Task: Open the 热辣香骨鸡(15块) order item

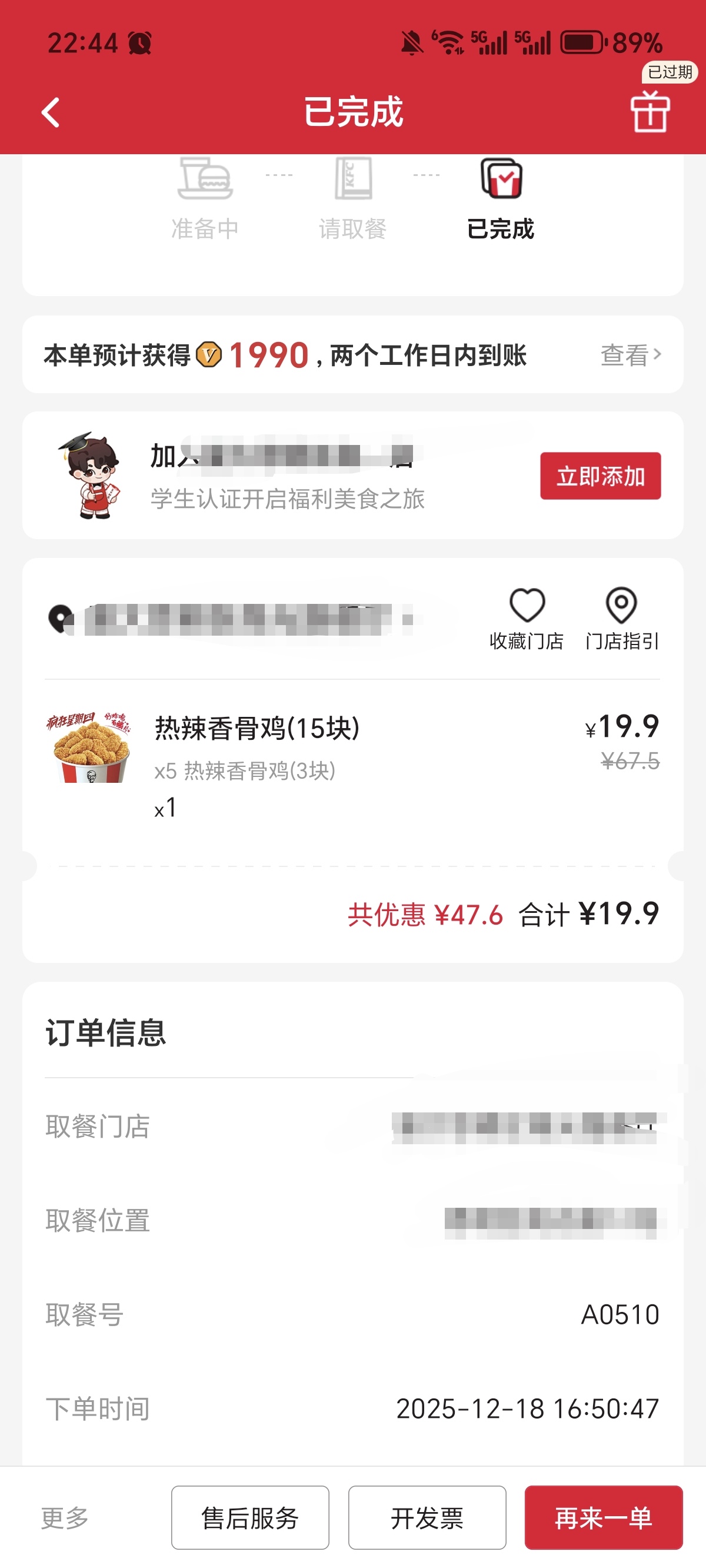Action: click(x=258, y=729)
